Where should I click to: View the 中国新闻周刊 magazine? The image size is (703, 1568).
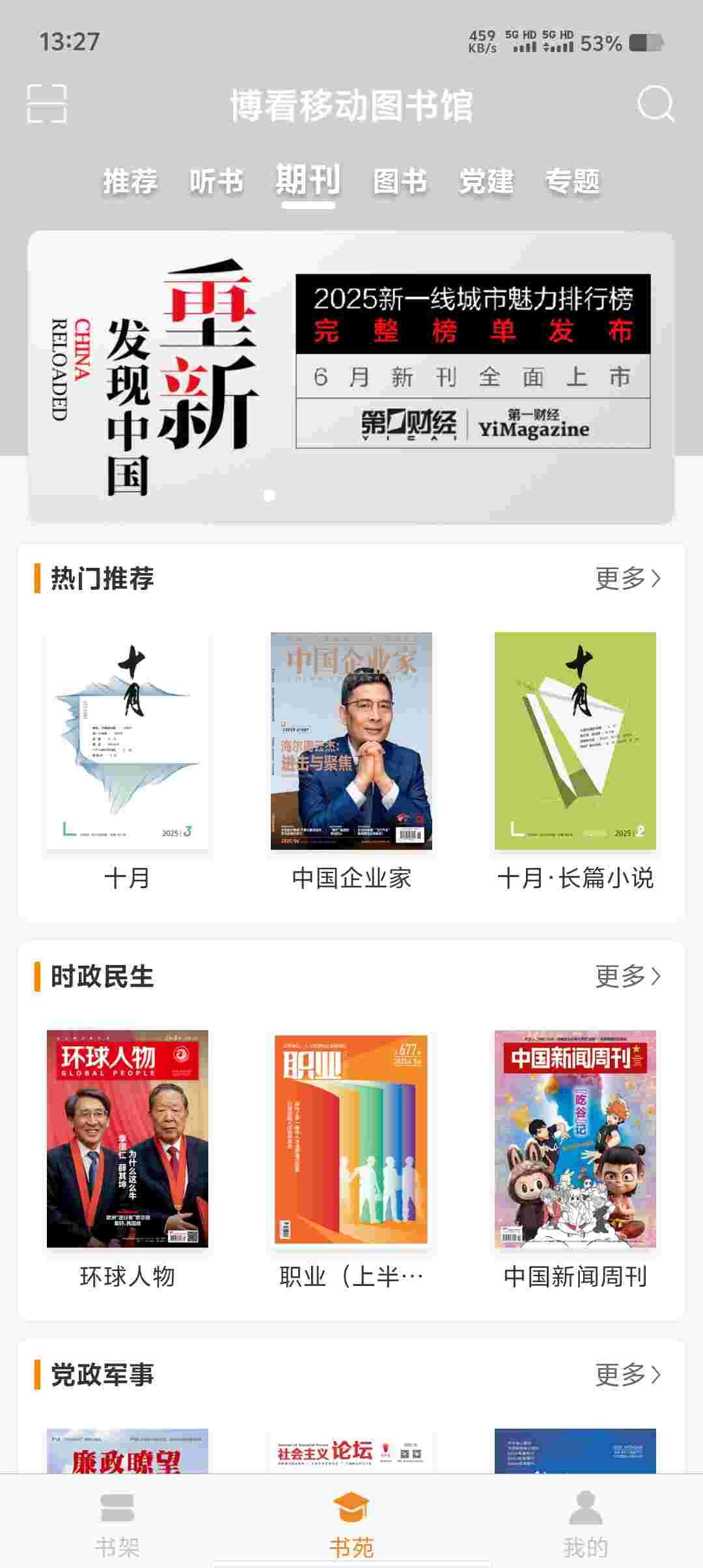(575, 1139)
